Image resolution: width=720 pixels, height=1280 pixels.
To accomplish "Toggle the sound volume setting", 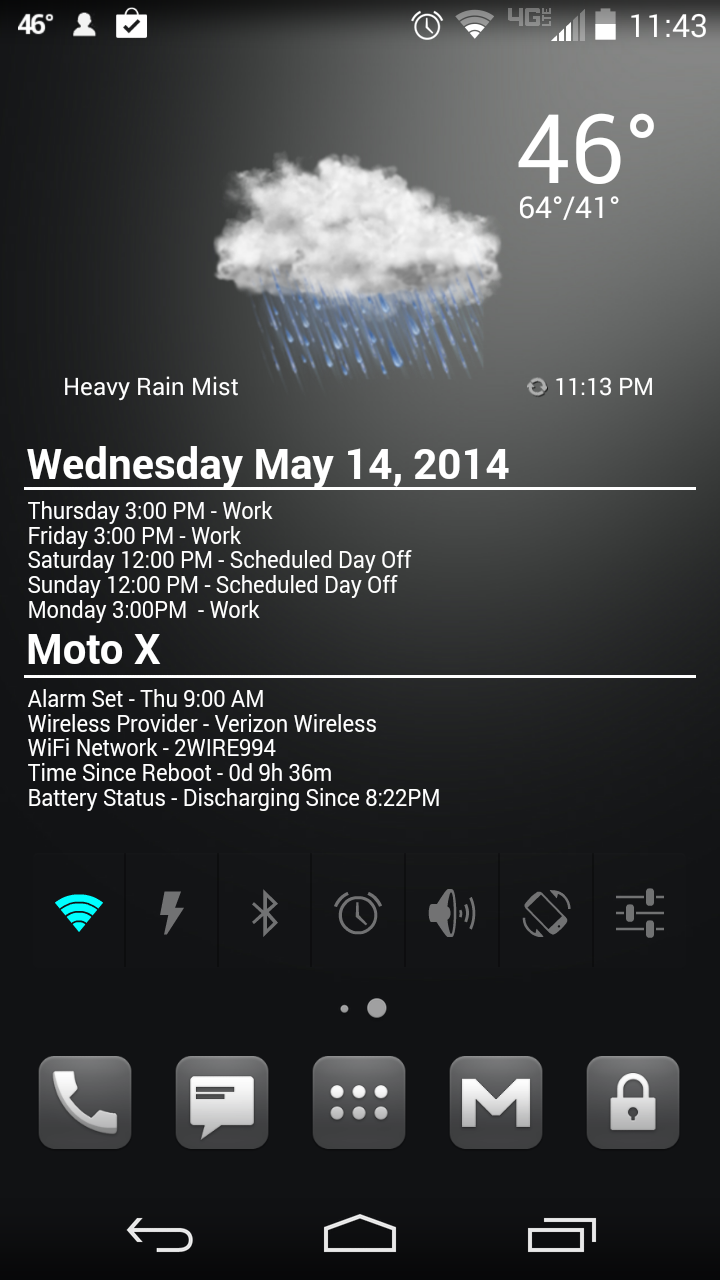I will click(x=451, y=912).
